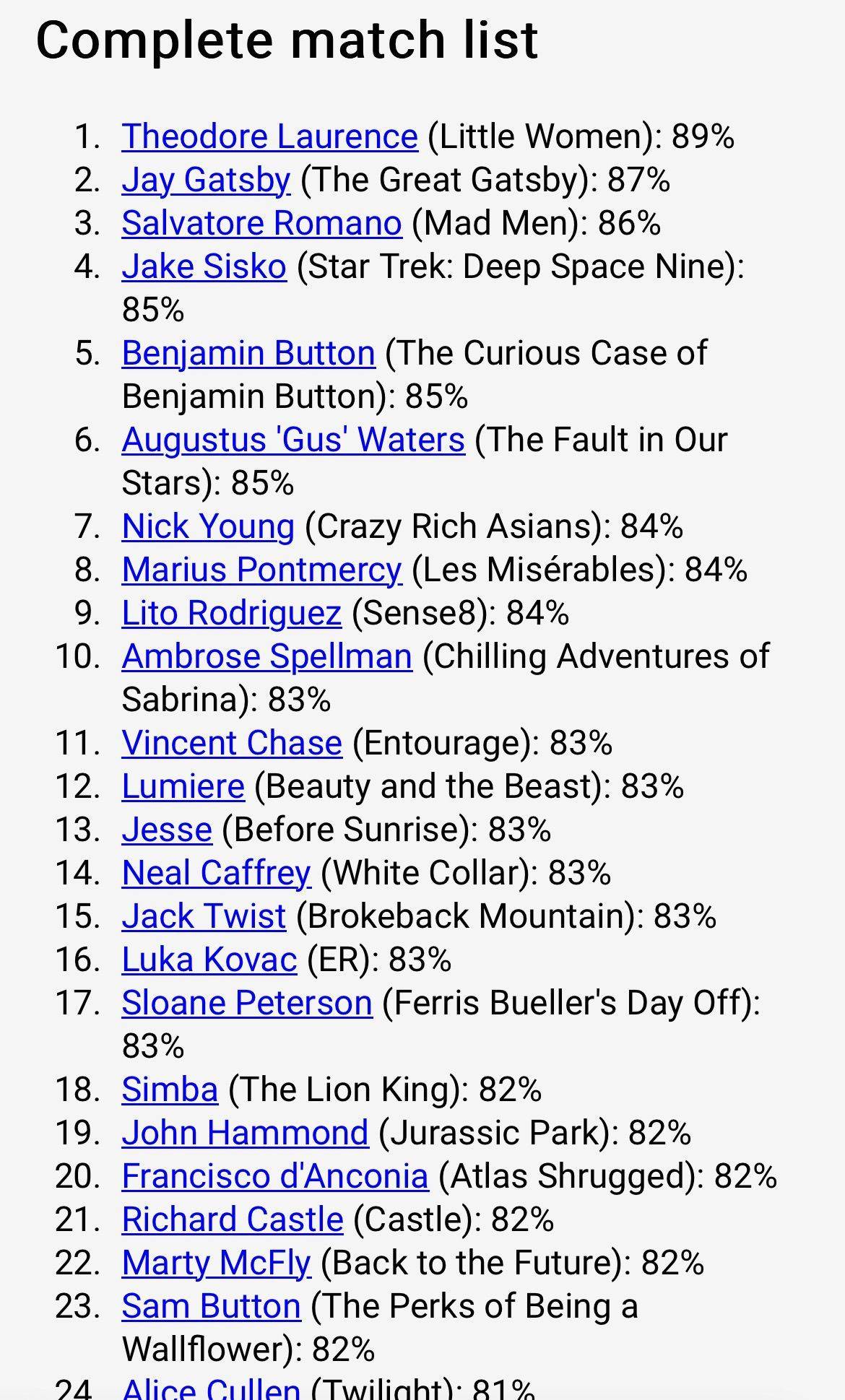Tap the Marty McFly link
Screen dimensions: 845x1400
(216, 1263)
